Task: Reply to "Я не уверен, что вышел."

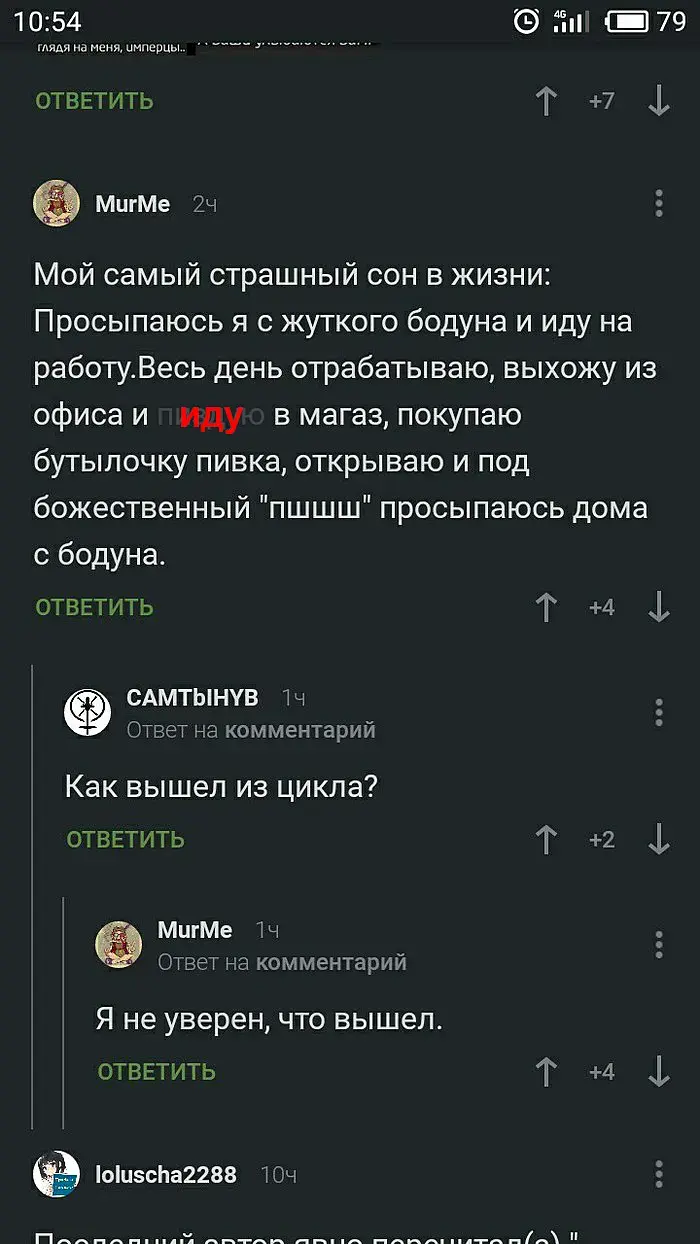Action: click(x=156, y=1072)
